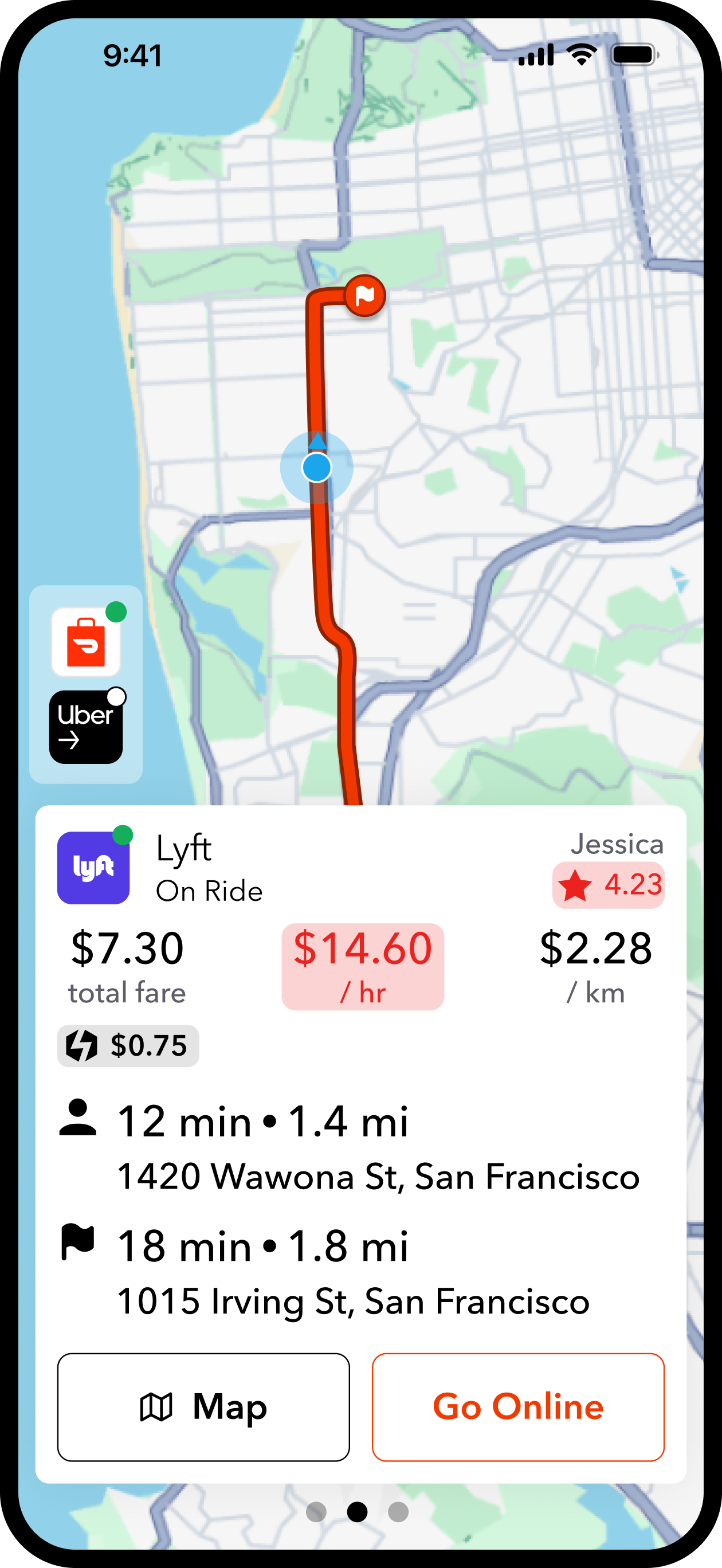Jump to the first card page dot
Screen dimensions: 722x1568
(316, 1511)
